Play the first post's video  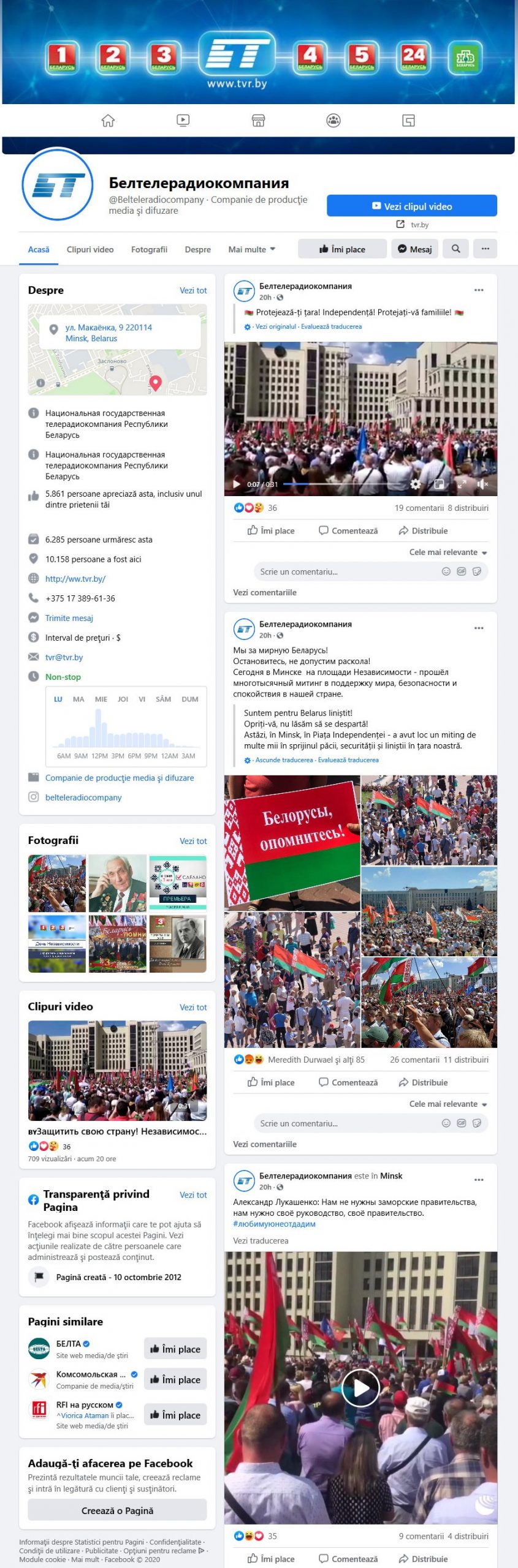point(237,484)
